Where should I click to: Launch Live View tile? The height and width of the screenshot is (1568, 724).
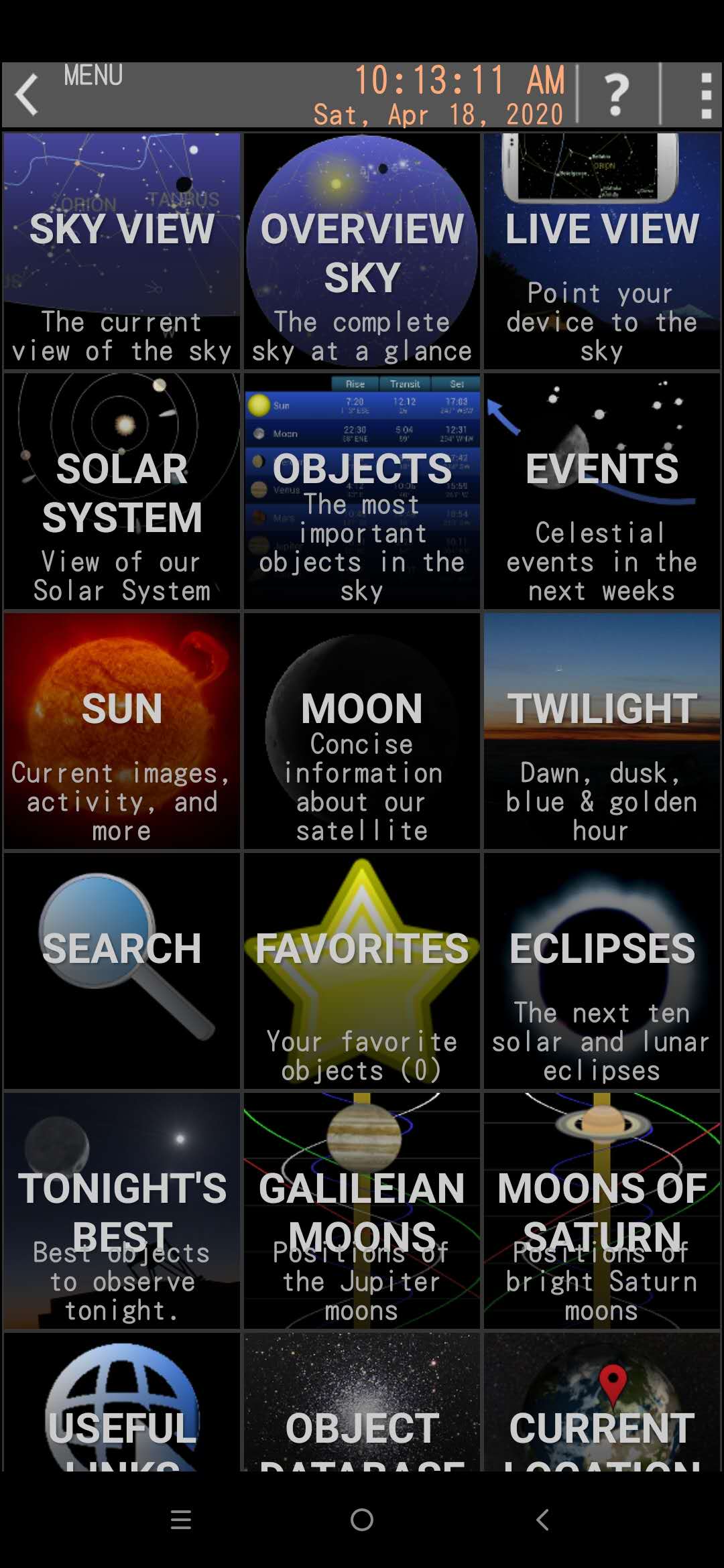pyautogui.click(x=602, y=251)
